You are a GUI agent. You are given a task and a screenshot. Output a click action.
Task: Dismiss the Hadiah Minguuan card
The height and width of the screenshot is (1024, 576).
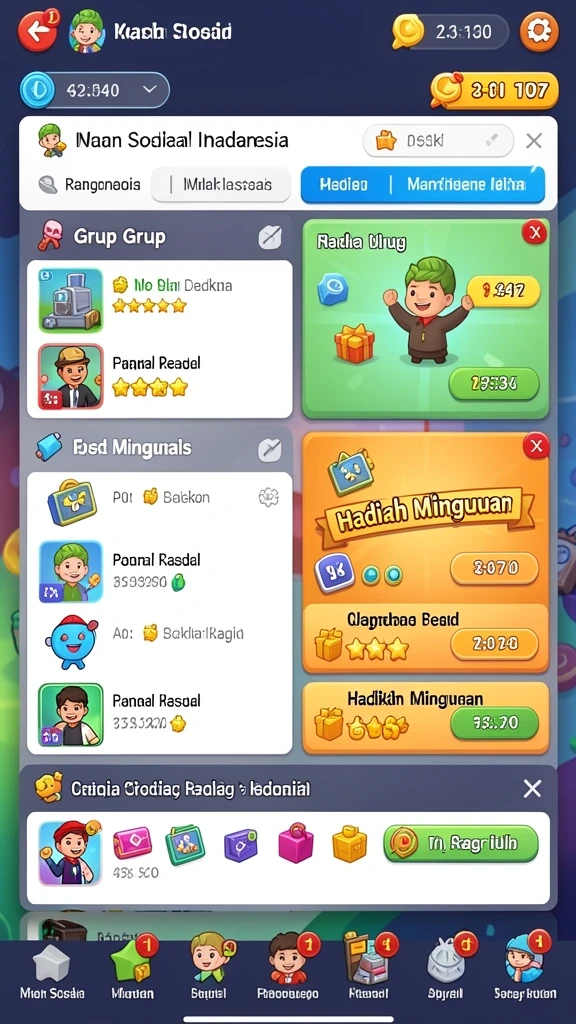tap(536, 446)
